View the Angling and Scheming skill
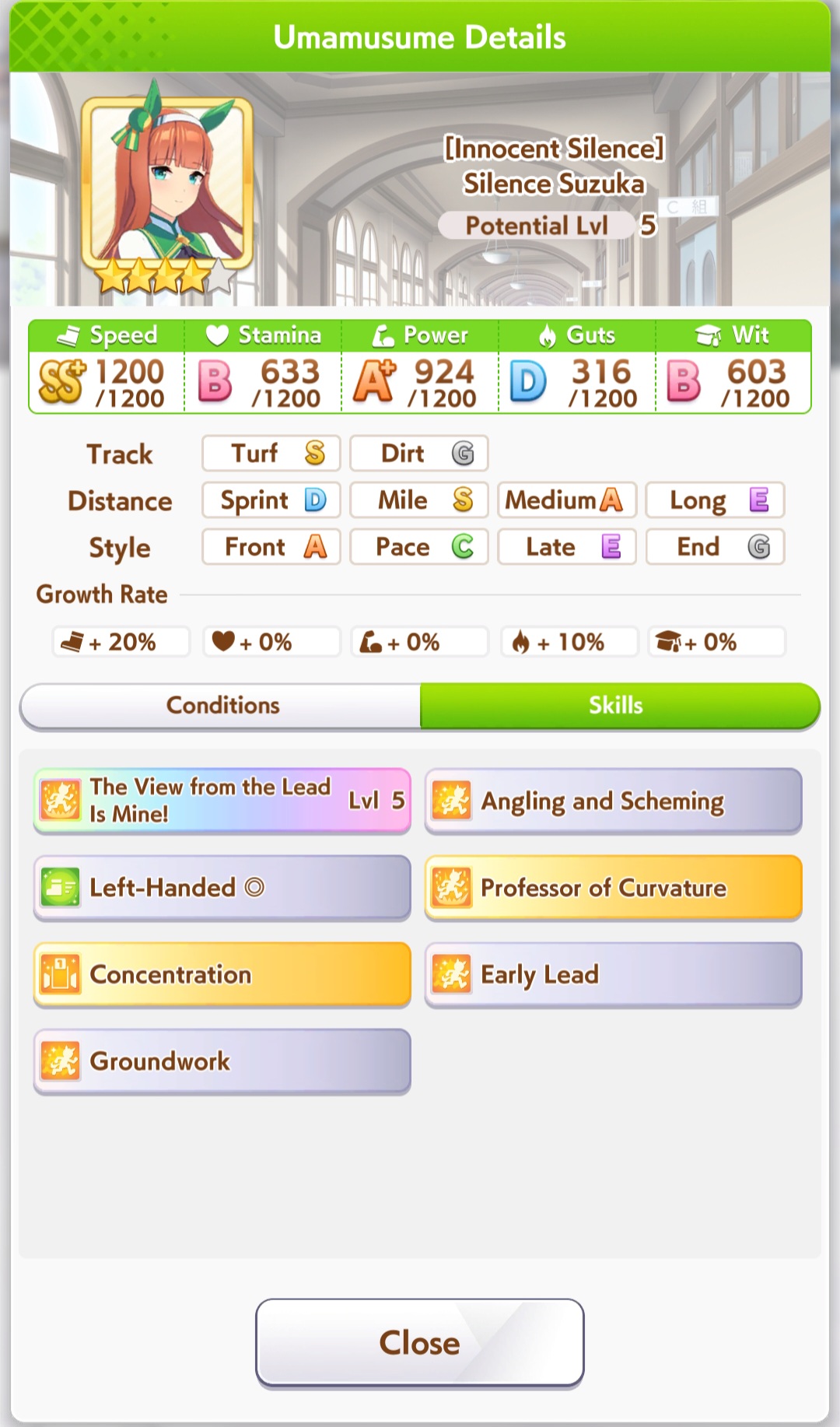The width and height of the screenshot is (840, 1427). (613, 801)
